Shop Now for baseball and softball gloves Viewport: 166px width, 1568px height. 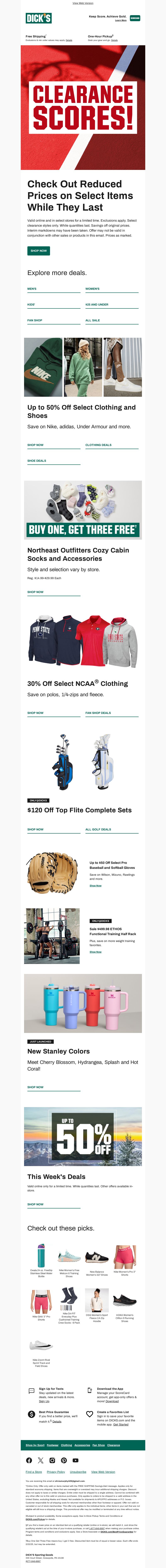95,886
